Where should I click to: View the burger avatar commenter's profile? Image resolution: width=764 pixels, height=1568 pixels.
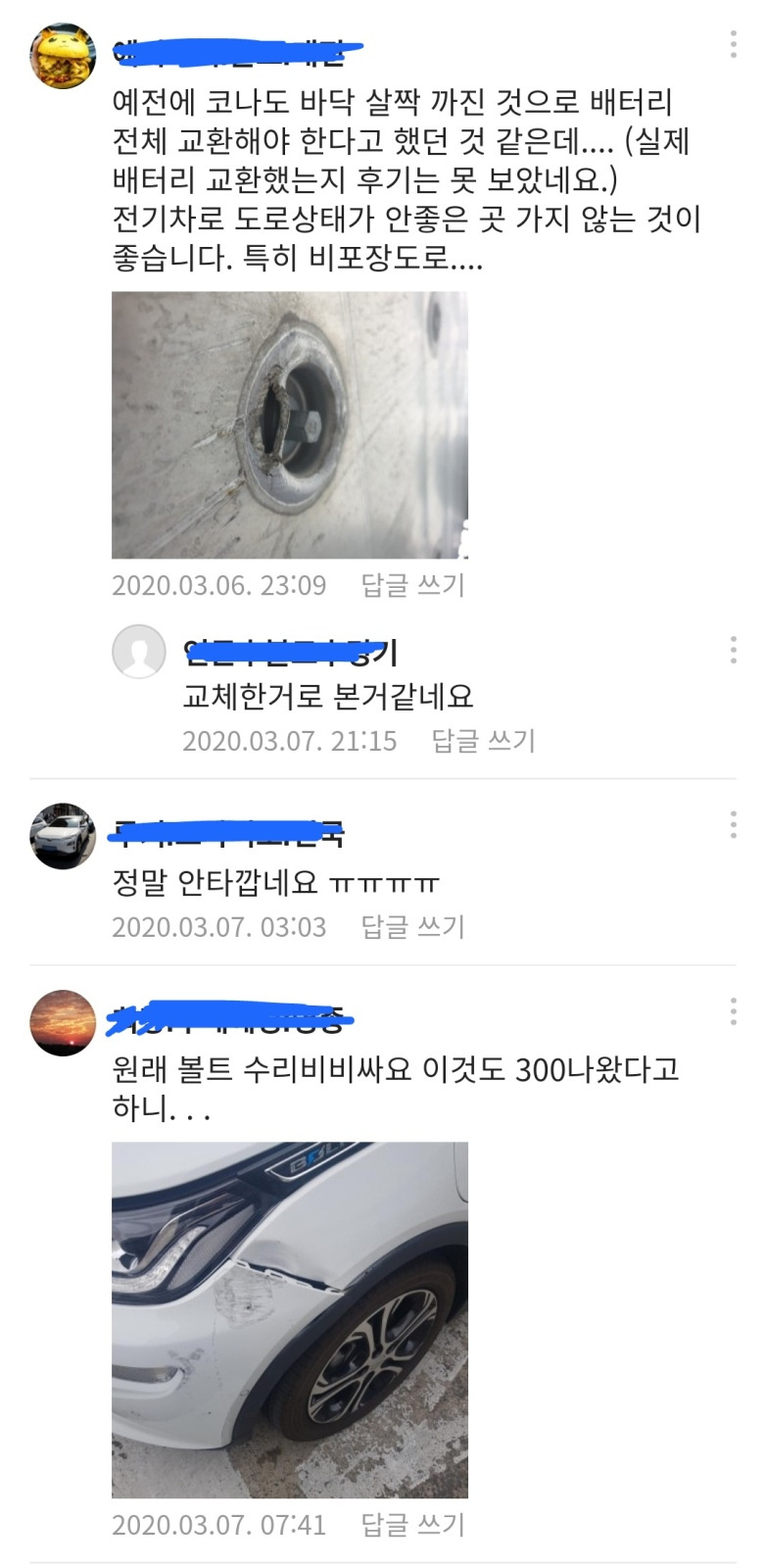[x=63, y=56]
